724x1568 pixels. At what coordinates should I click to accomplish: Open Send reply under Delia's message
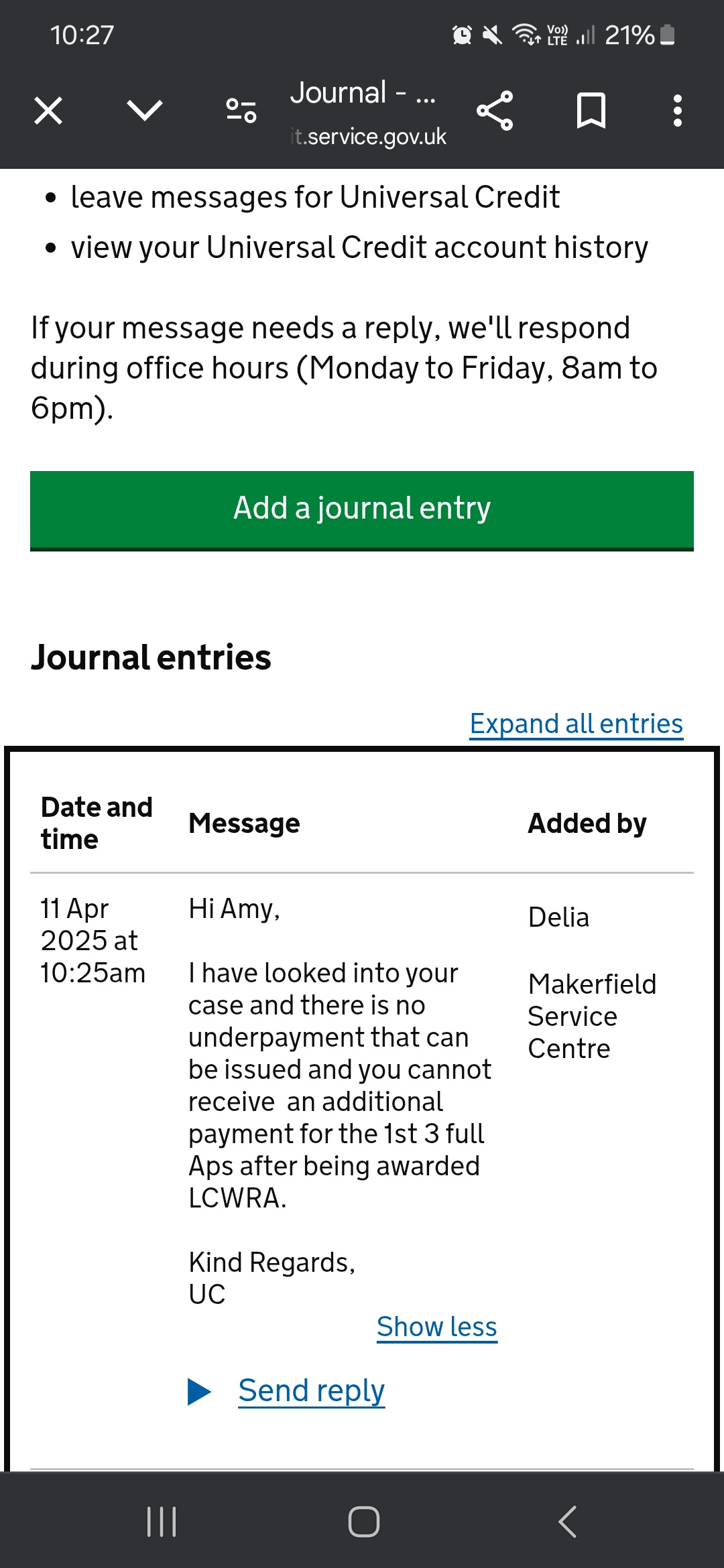[312, 1391]
